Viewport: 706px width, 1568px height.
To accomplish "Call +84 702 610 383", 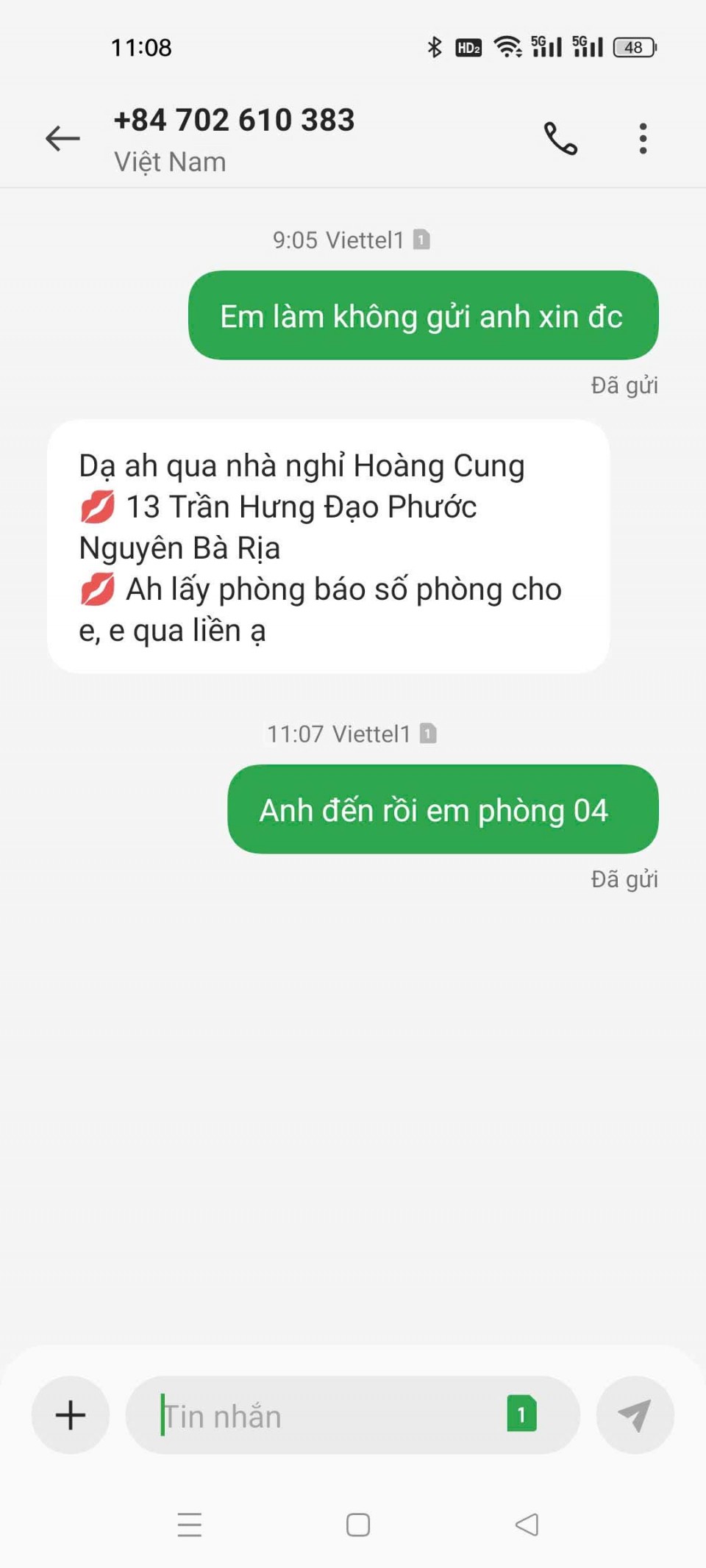I will (560, 138).
